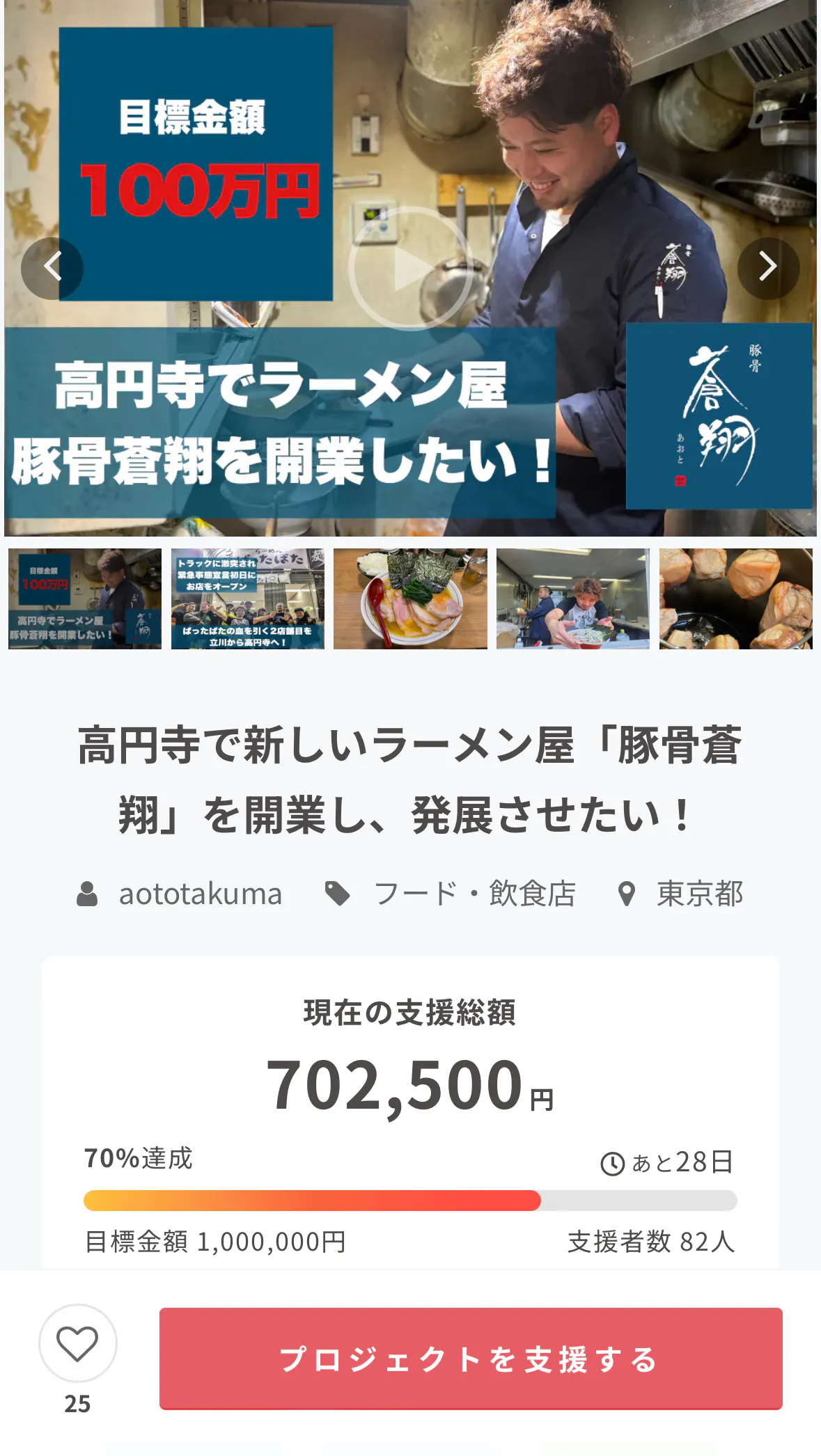Play the project video
This screenshot has width=821, height=1456.
[411, 268]
